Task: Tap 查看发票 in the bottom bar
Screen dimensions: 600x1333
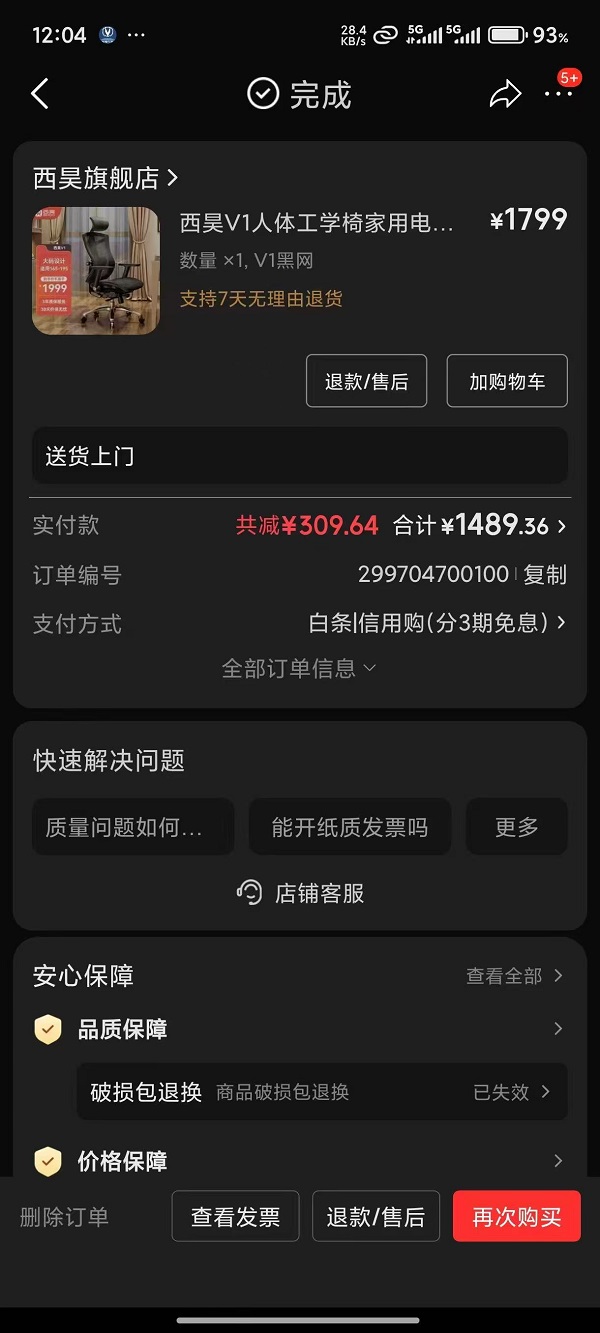Action: [x=235, y=1216]
